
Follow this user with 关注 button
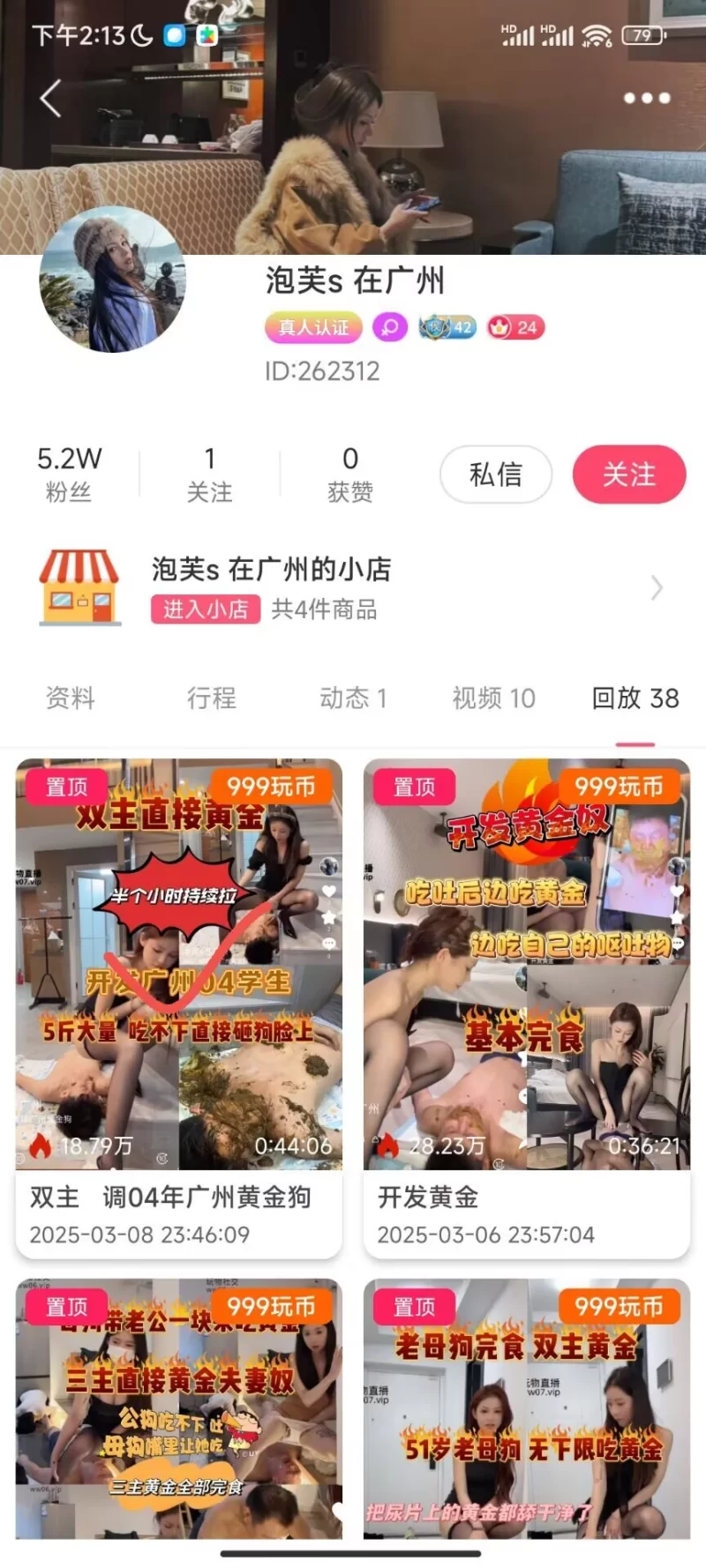pos(629,474)
